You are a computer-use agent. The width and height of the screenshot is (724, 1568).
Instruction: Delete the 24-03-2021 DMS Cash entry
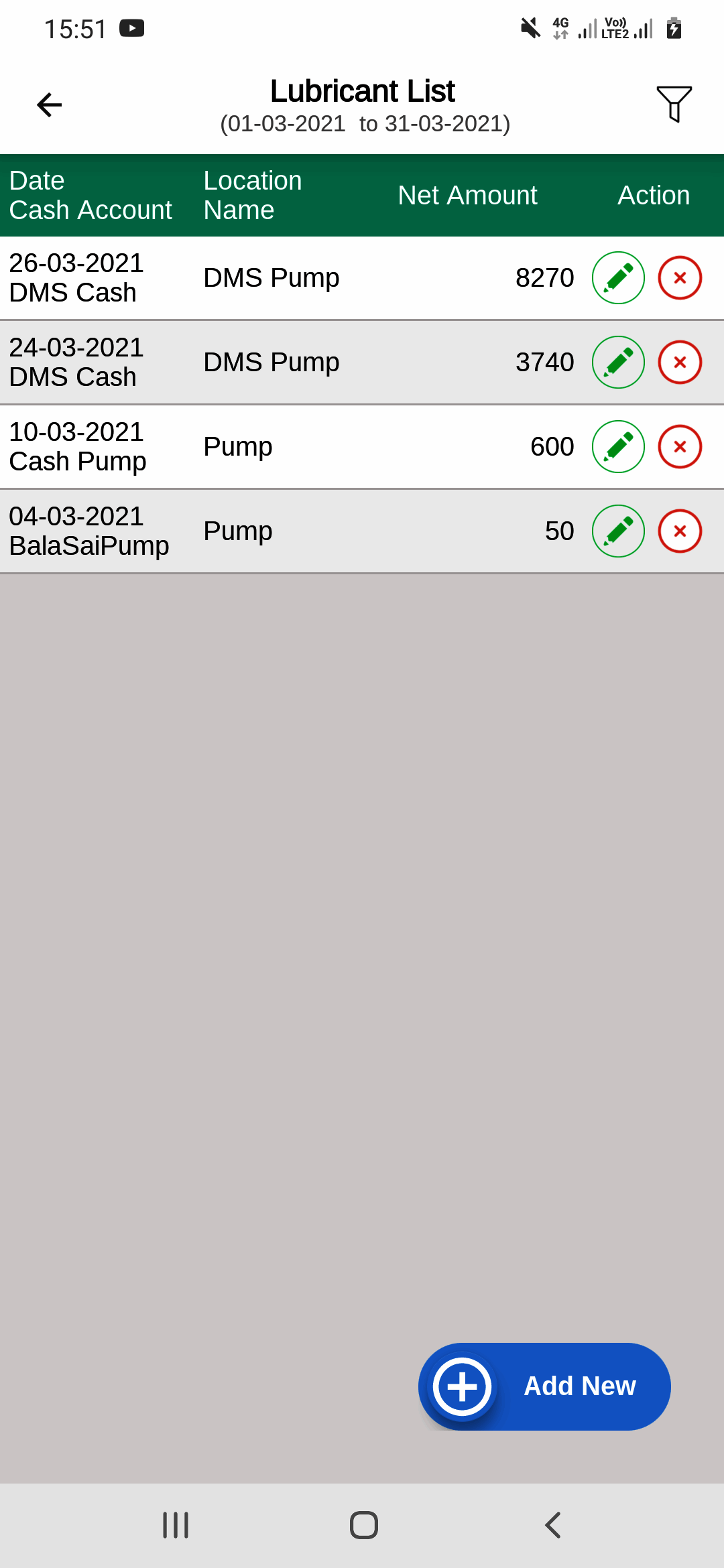[680, 363]
